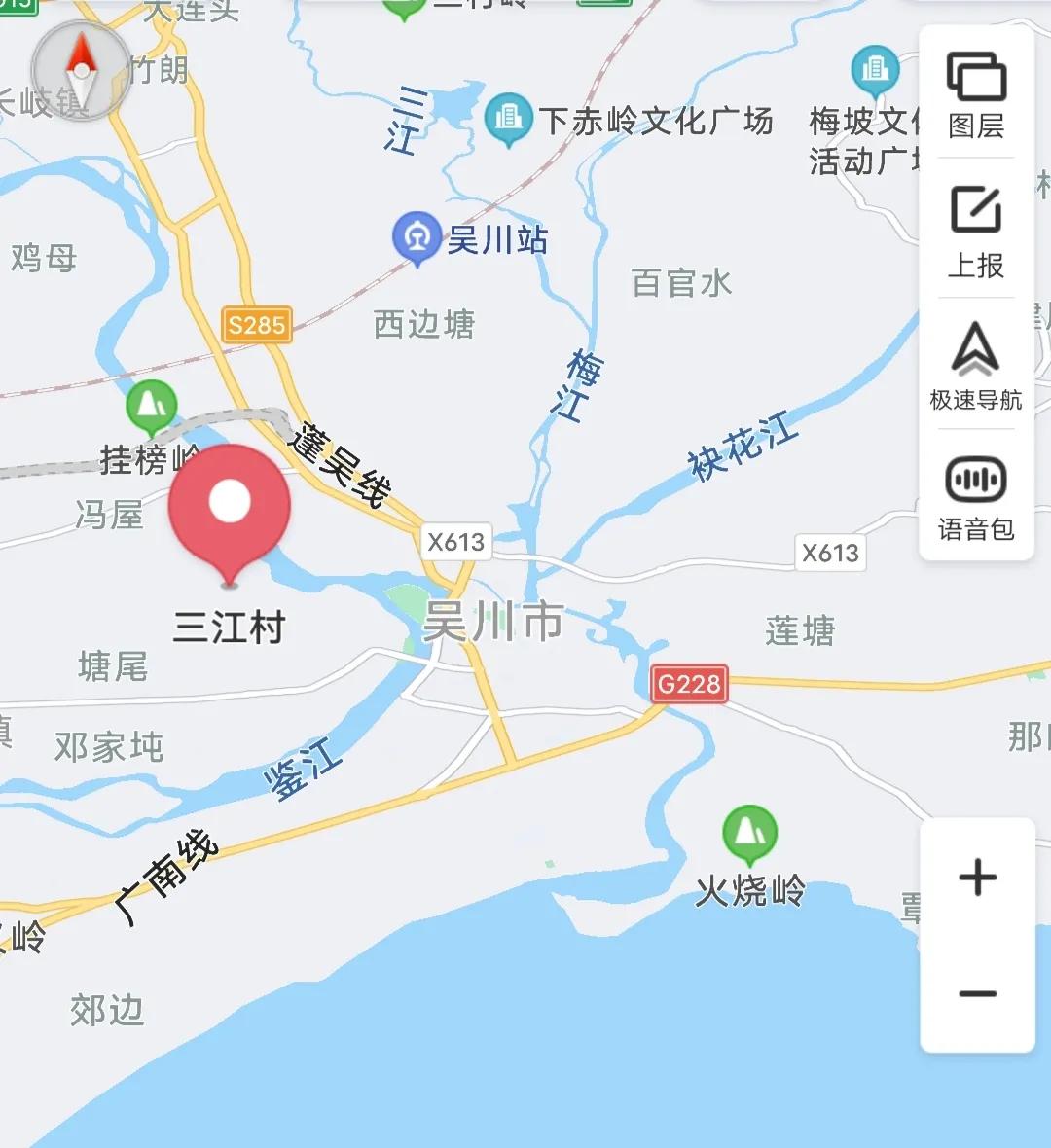Select the 吴川站 train station marker
The height and width of the screenshot is (1148, 1051).
[x=418, y=234]
